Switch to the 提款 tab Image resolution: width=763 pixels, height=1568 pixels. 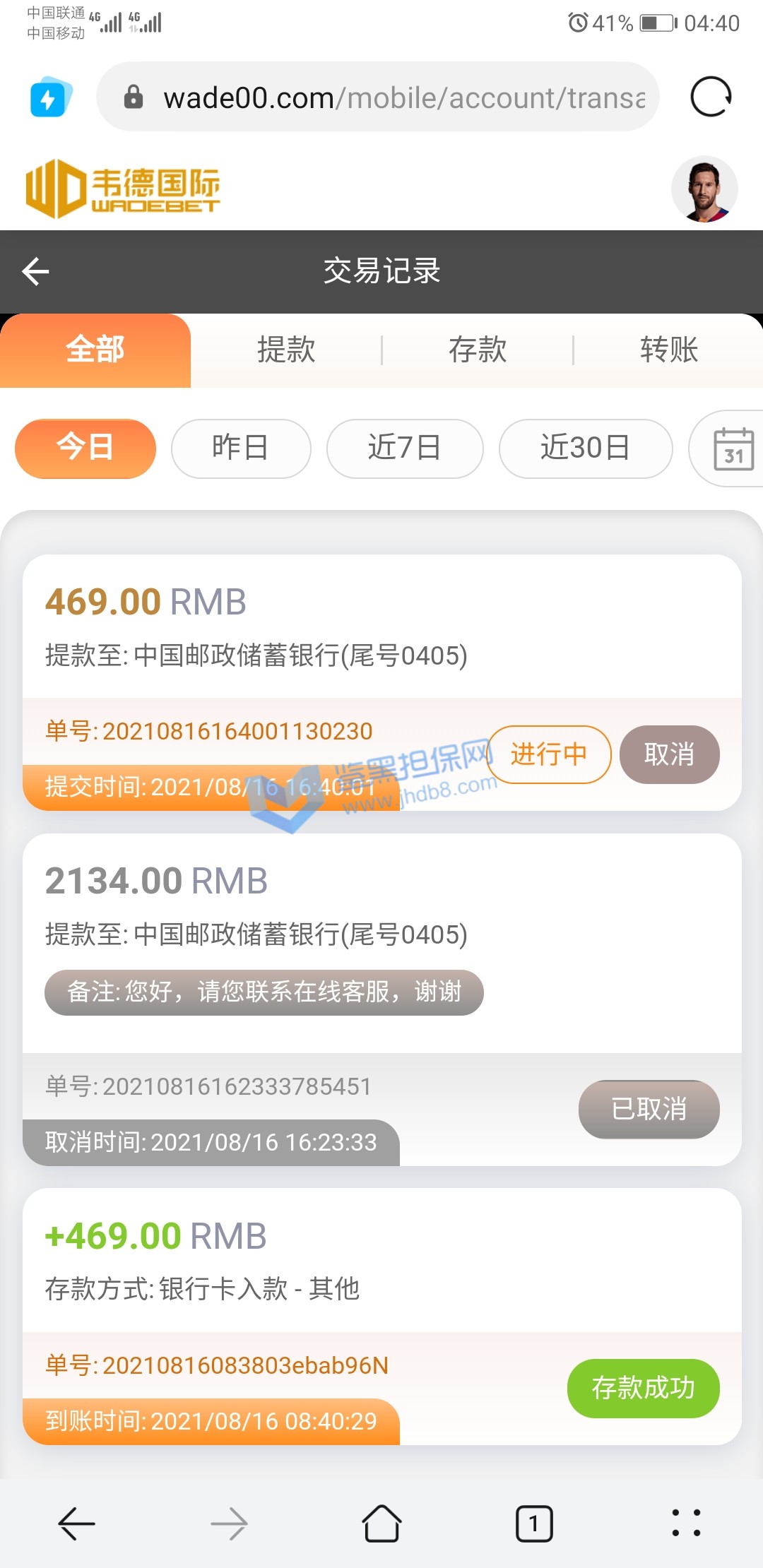click(286, 350)
